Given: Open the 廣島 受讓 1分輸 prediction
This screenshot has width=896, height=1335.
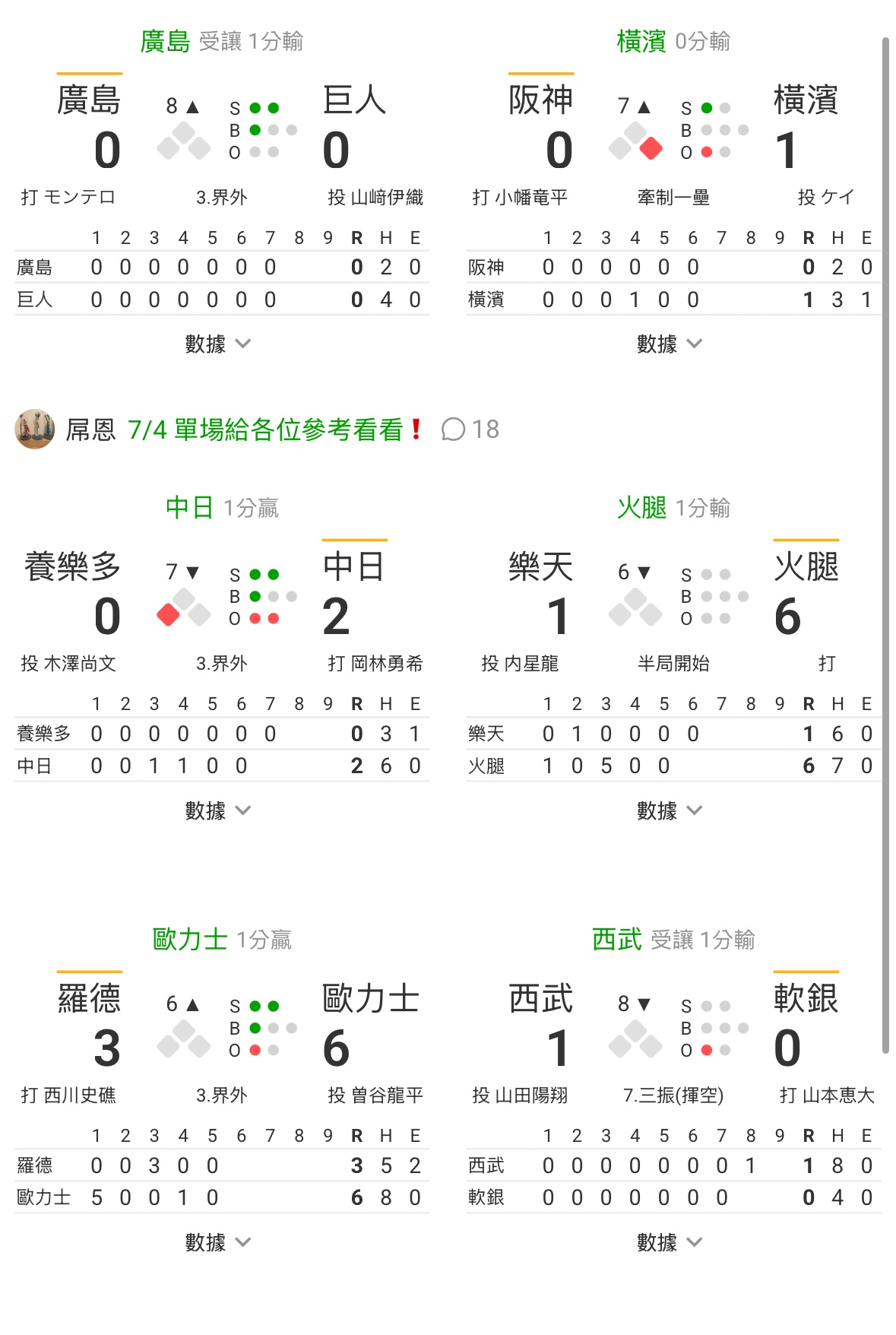Looking at the screenshot, I should pyautogui.click(x=221, y=41).
